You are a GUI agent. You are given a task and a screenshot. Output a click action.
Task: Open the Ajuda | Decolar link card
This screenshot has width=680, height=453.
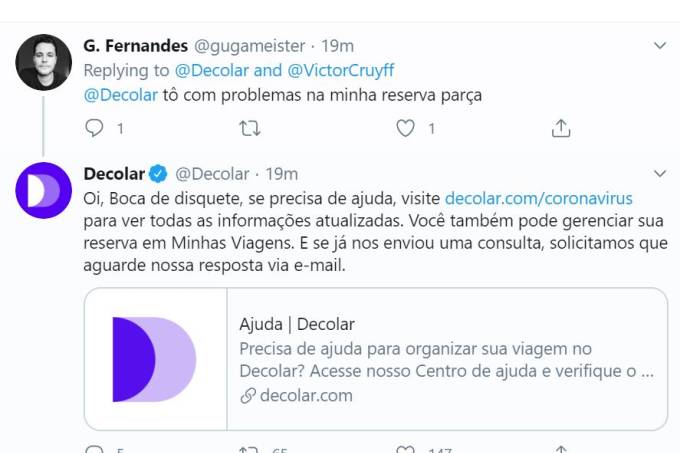click(x=376, y=359)
